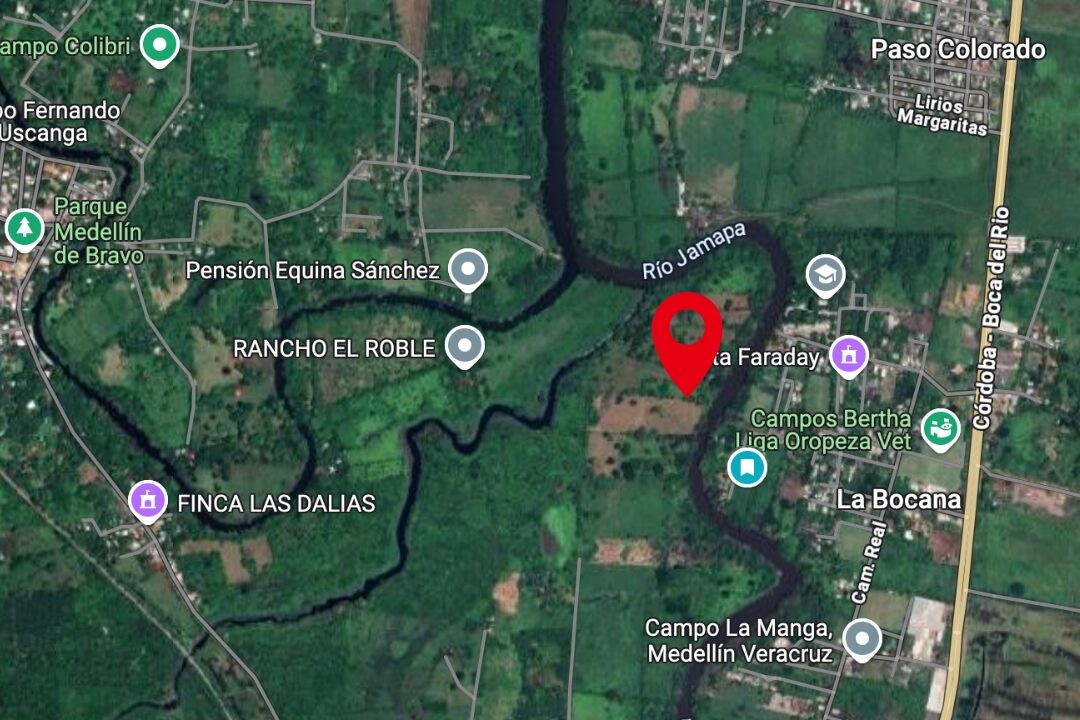Select the RANCHO EL ROBLE place marker
The image size is (1080, 720).
pos(464,347)
